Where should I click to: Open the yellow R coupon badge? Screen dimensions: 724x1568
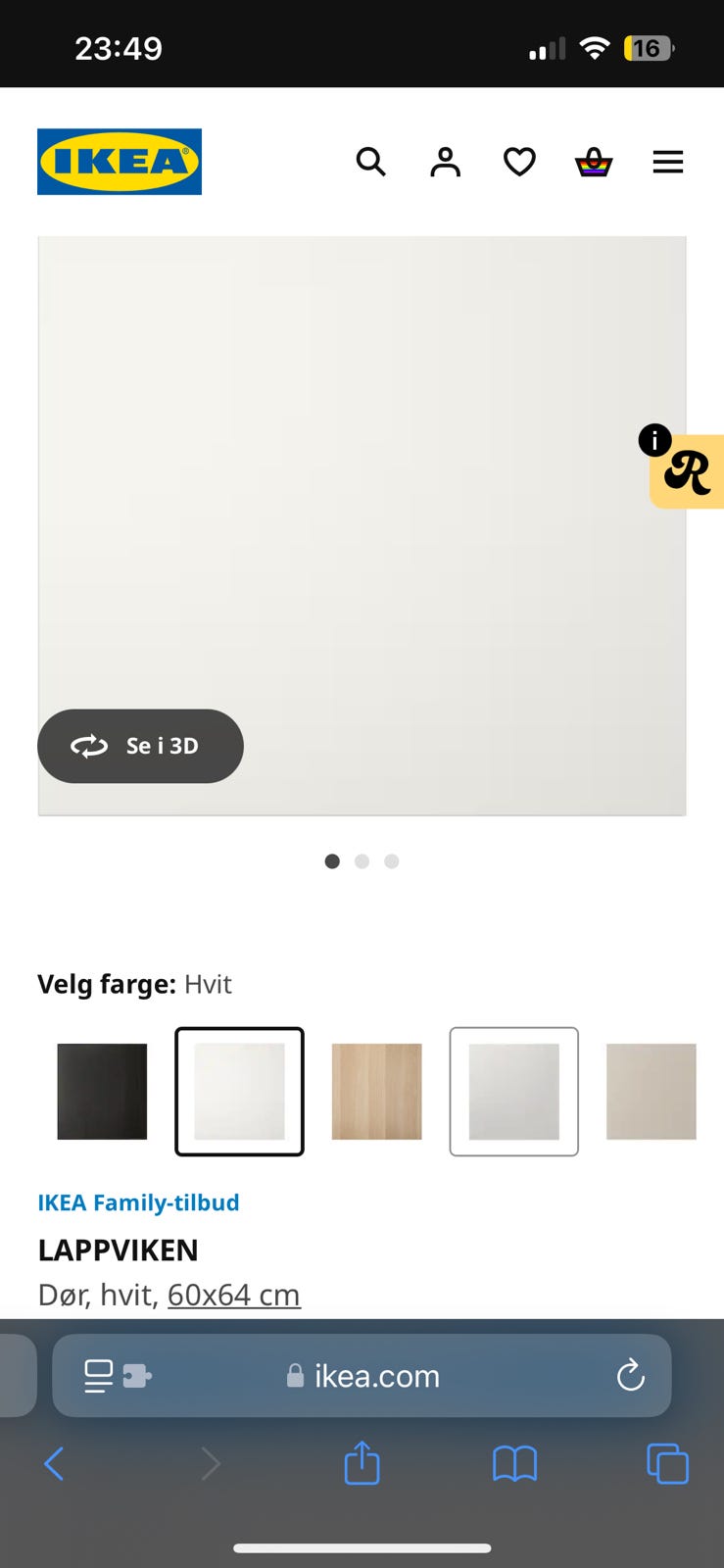click(x=691, y=473)
